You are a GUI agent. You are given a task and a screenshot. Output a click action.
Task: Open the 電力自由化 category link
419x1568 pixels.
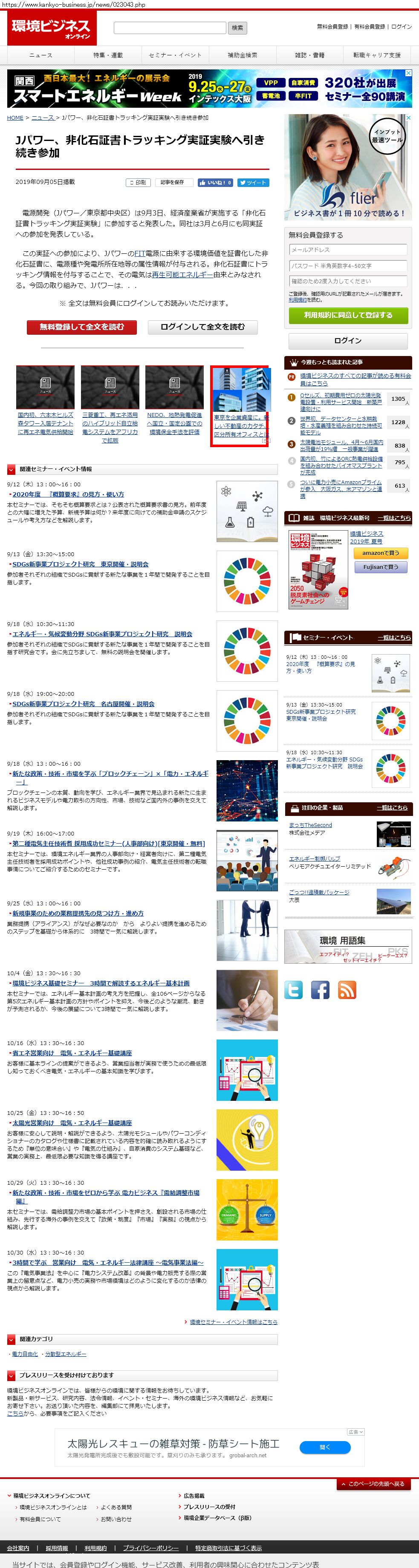click(x=25, y=1354)
